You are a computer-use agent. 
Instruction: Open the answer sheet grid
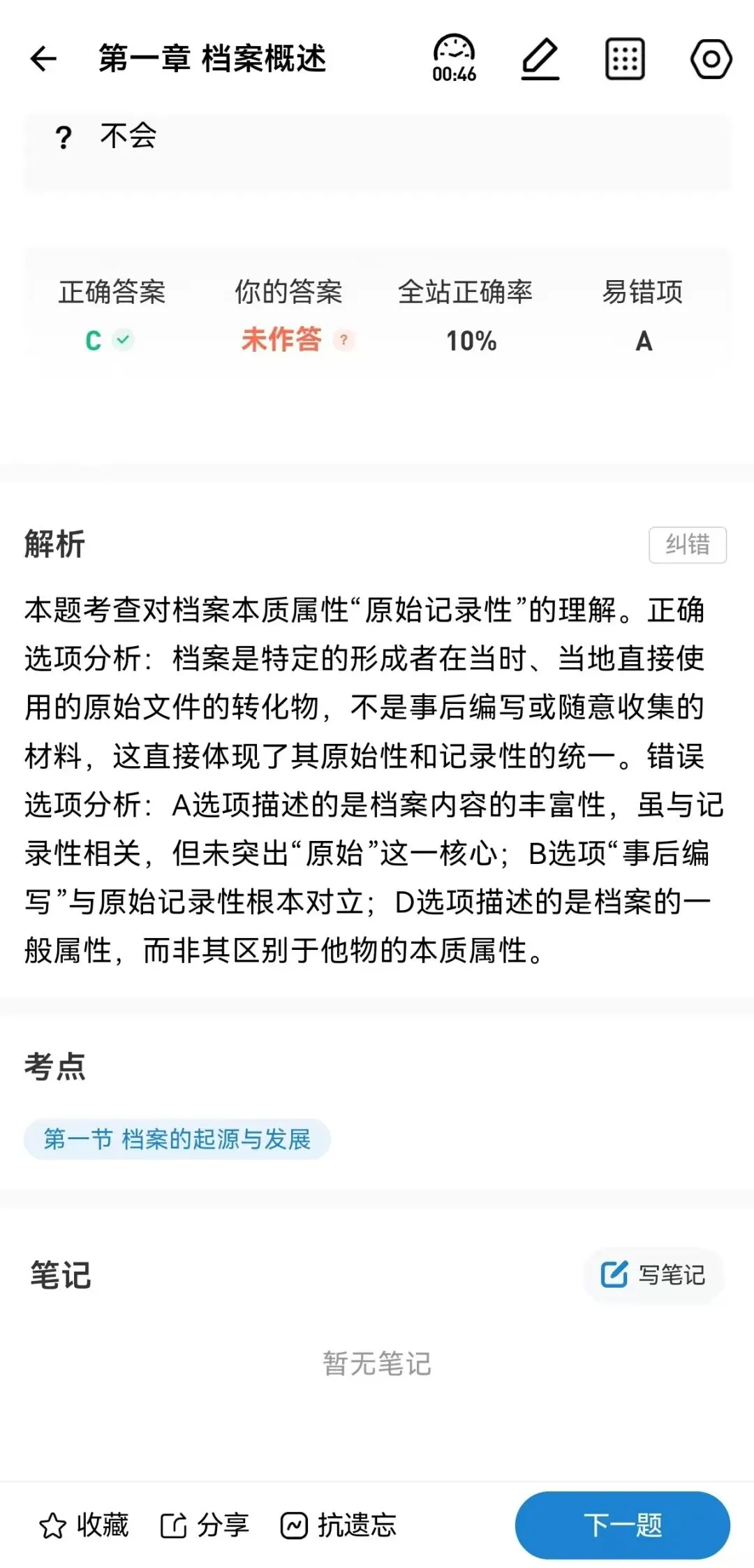tap(624, 59)
